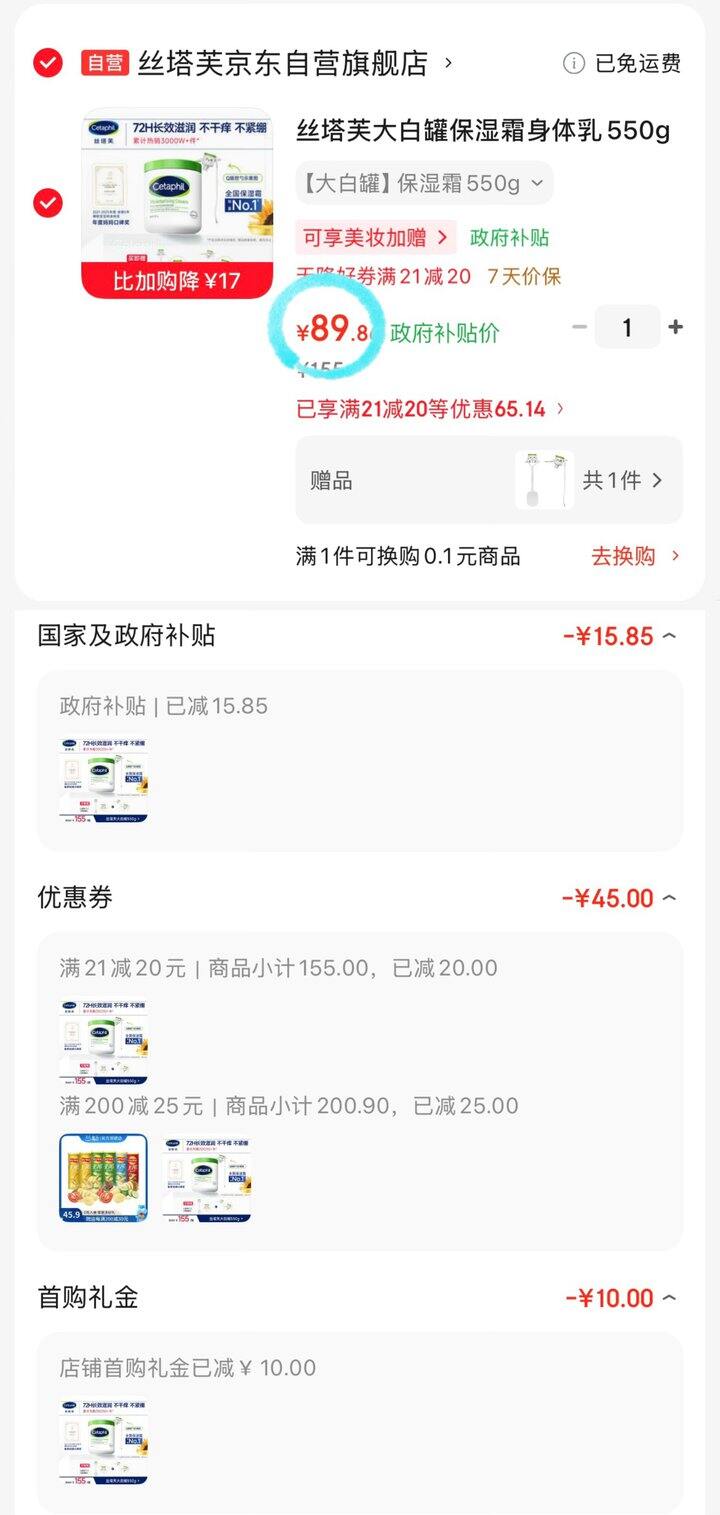720x1515 pixels.
Task: Click the 政府补贴 product thumbnail
Action: click(x=100, y=781)
